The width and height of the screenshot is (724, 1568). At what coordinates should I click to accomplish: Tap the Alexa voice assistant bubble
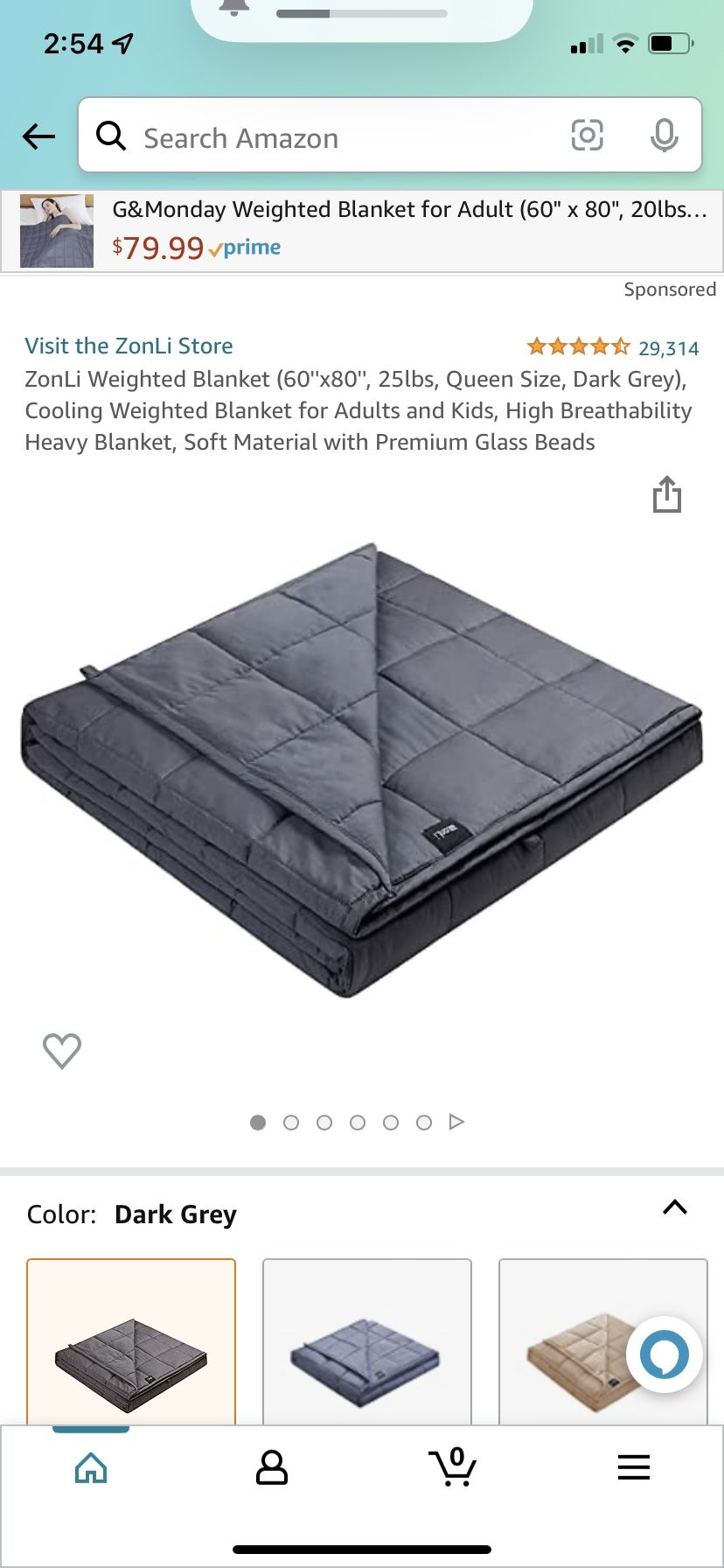tap(663, 1354)
